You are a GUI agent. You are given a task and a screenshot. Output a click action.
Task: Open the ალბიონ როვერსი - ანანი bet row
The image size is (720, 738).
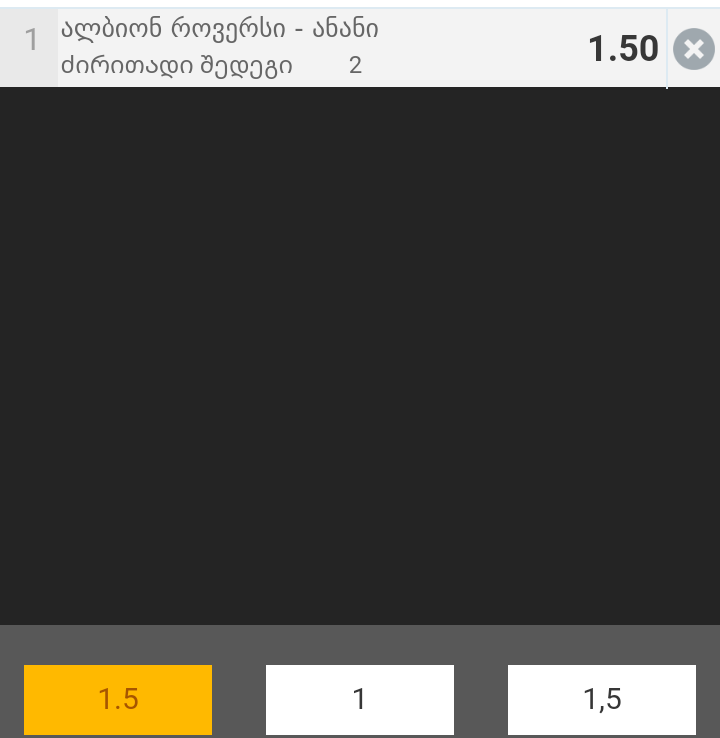coord(300,48)
